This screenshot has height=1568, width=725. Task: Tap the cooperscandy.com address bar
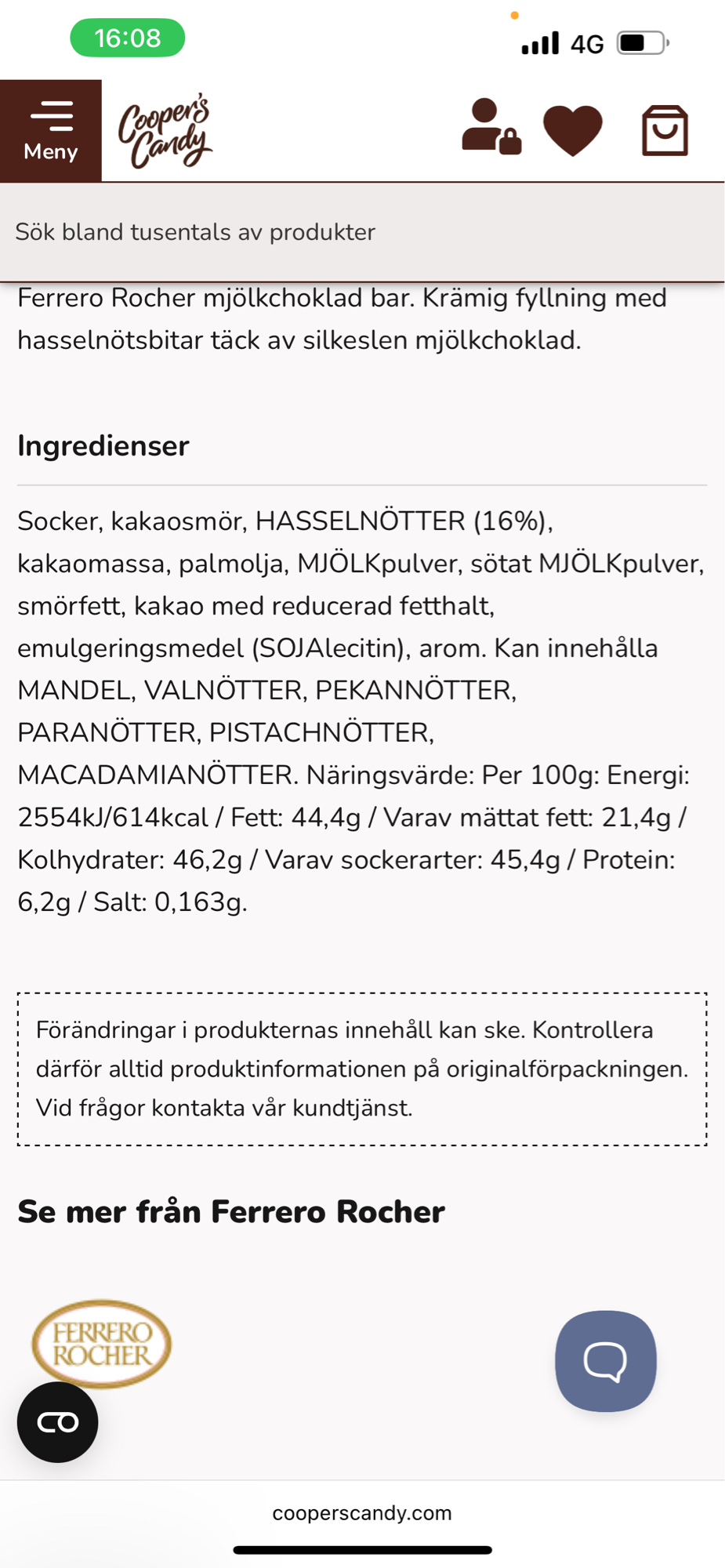362,1513
